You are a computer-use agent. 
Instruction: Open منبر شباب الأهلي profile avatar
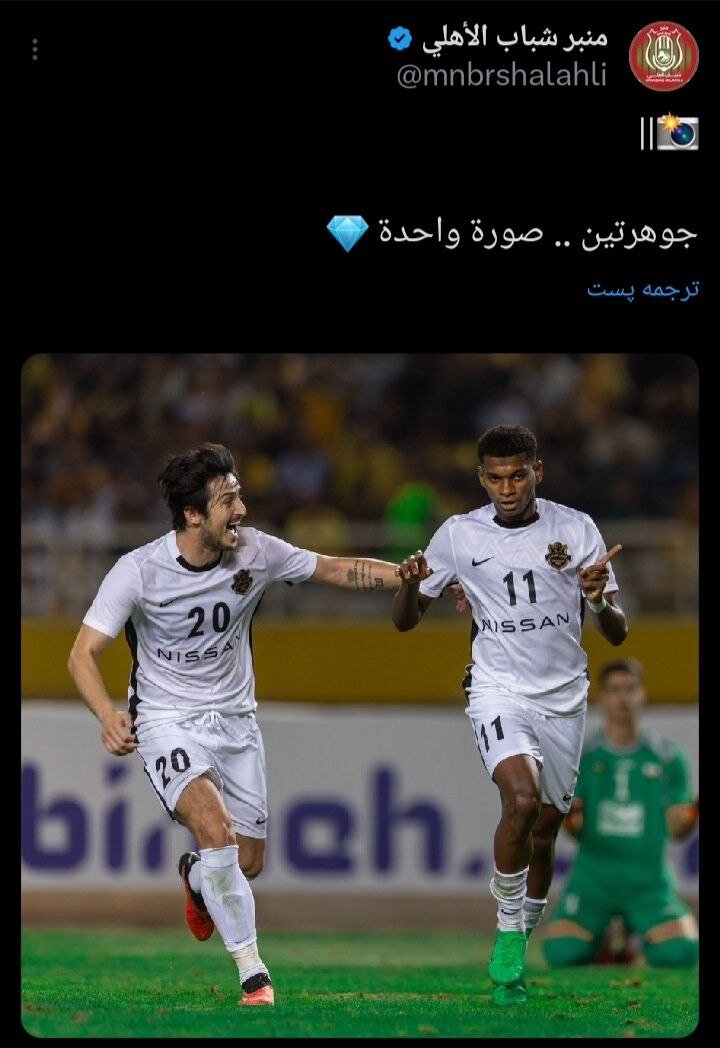click(663, 56)
